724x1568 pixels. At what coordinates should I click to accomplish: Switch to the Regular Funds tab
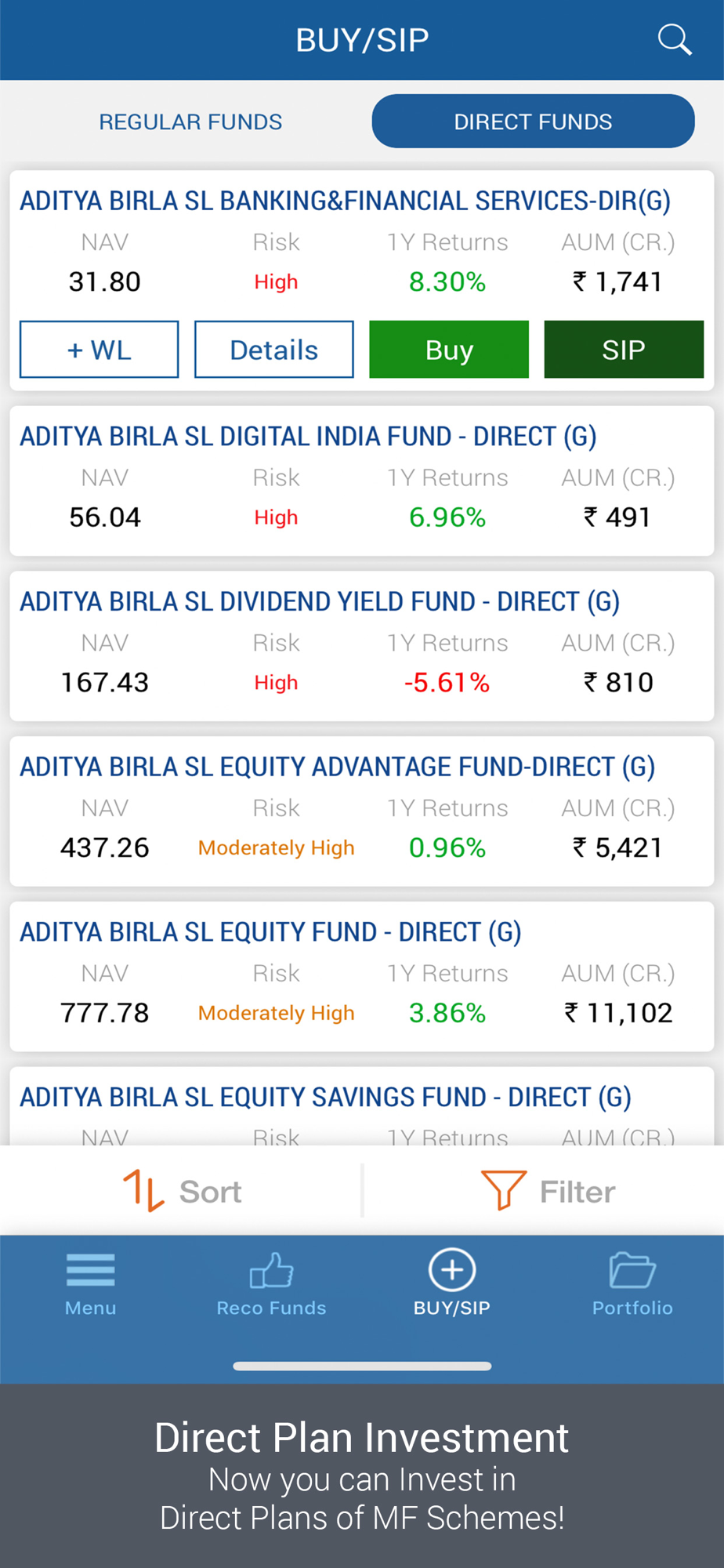[x=190, y=122]
